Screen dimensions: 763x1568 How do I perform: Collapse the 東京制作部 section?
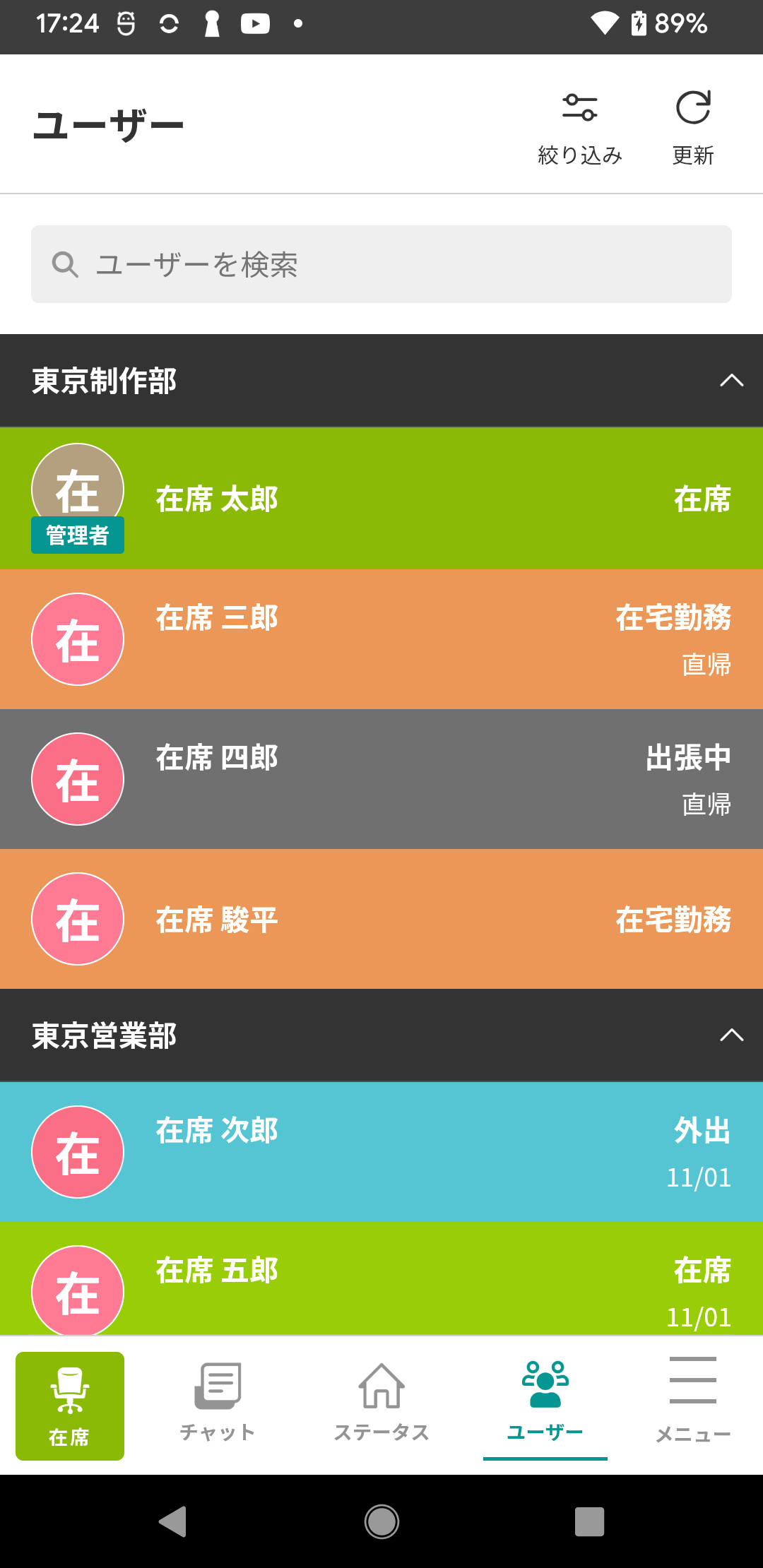click(x=381, y=381)
